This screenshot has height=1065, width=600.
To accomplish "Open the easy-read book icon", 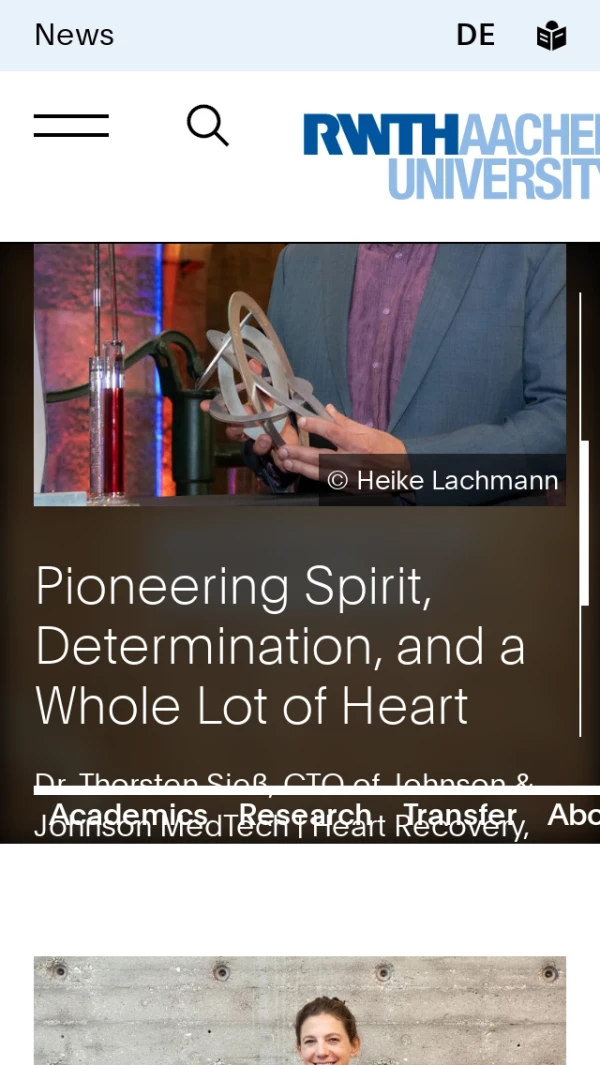I will coord(551,36).
